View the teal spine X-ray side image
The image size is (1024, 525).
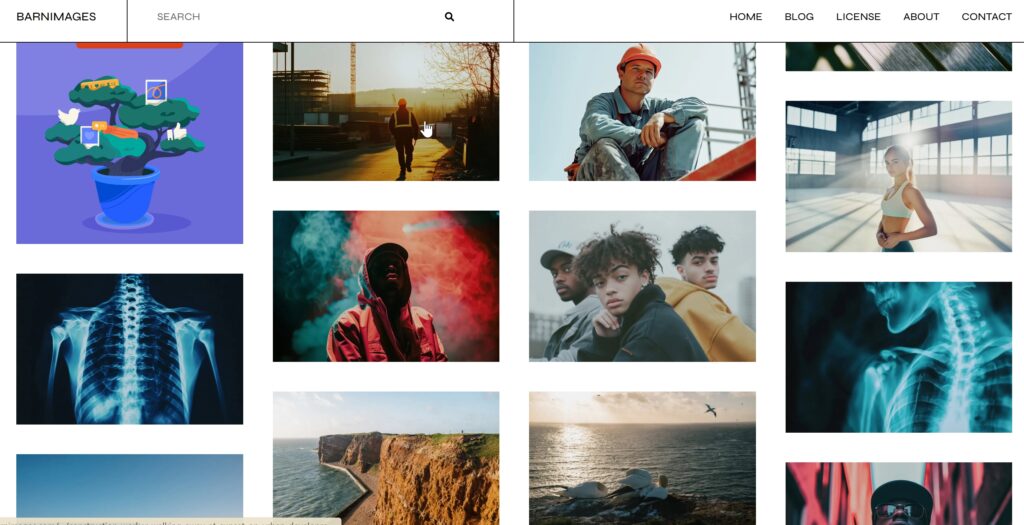click(x=898, y=357)
